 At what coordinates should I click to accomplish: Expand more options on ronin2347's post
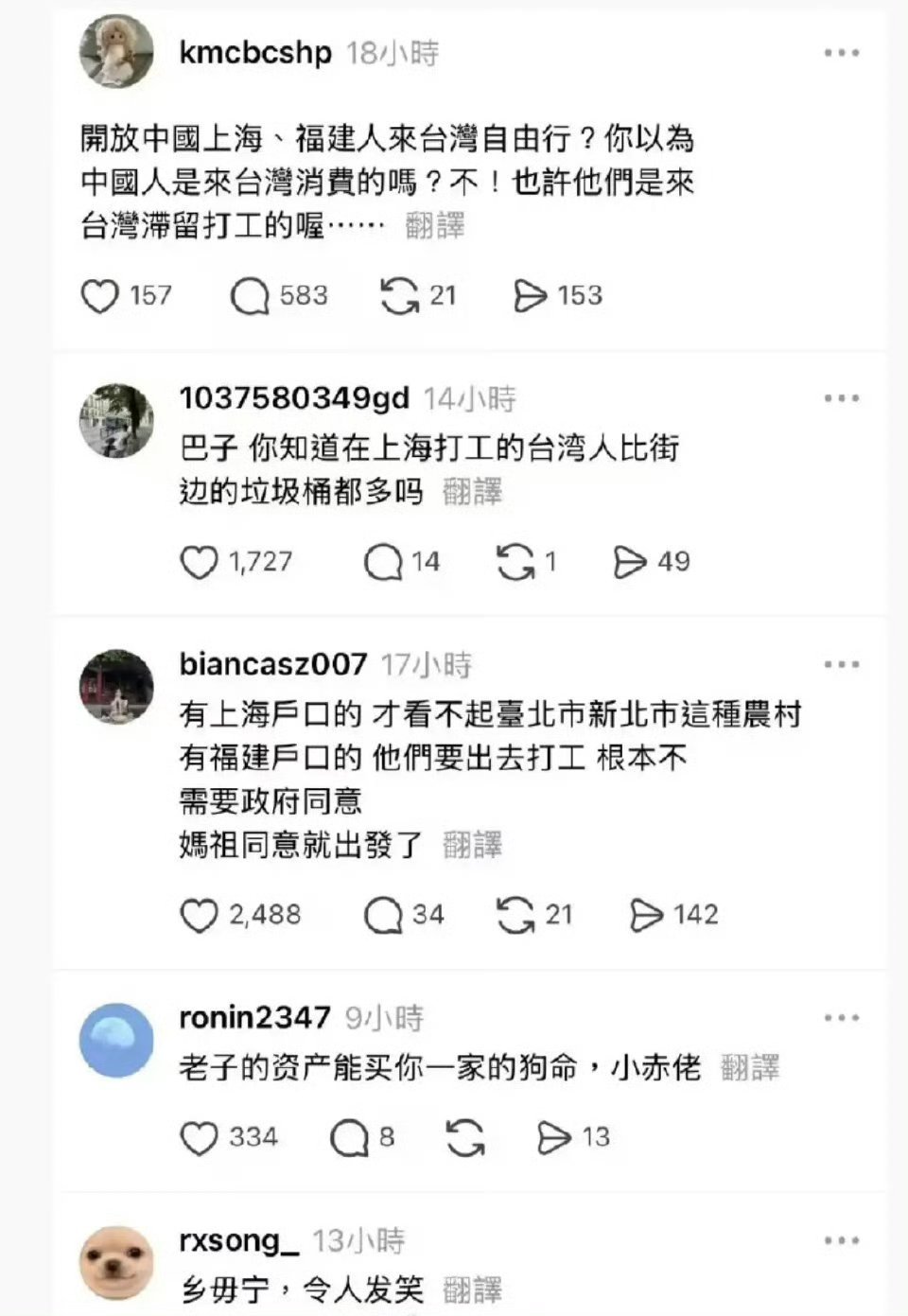840,1019
